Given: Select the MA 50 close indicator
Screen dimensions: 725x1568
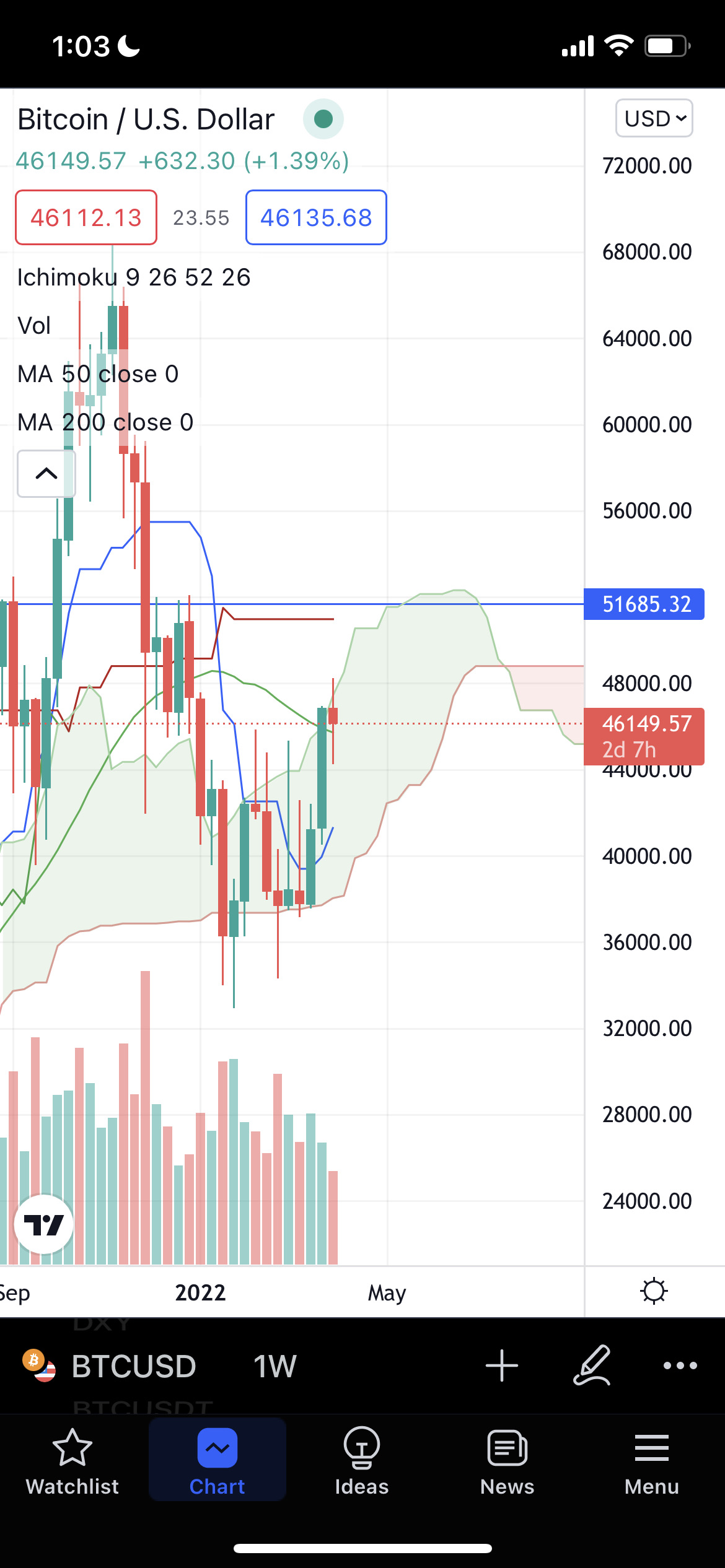Looking at the screenshot, I should pos(98,374).
